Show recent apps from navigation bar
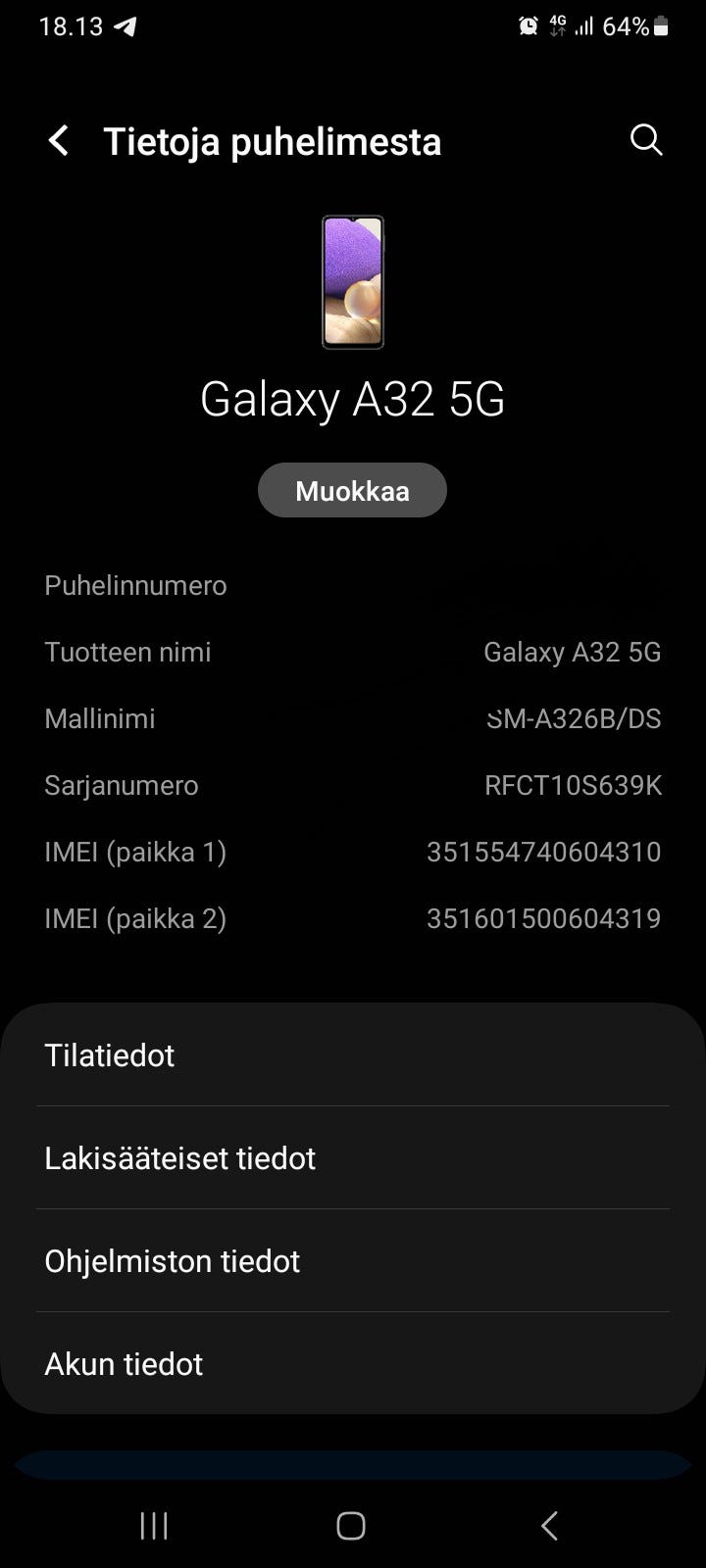 click(154, 1525)
